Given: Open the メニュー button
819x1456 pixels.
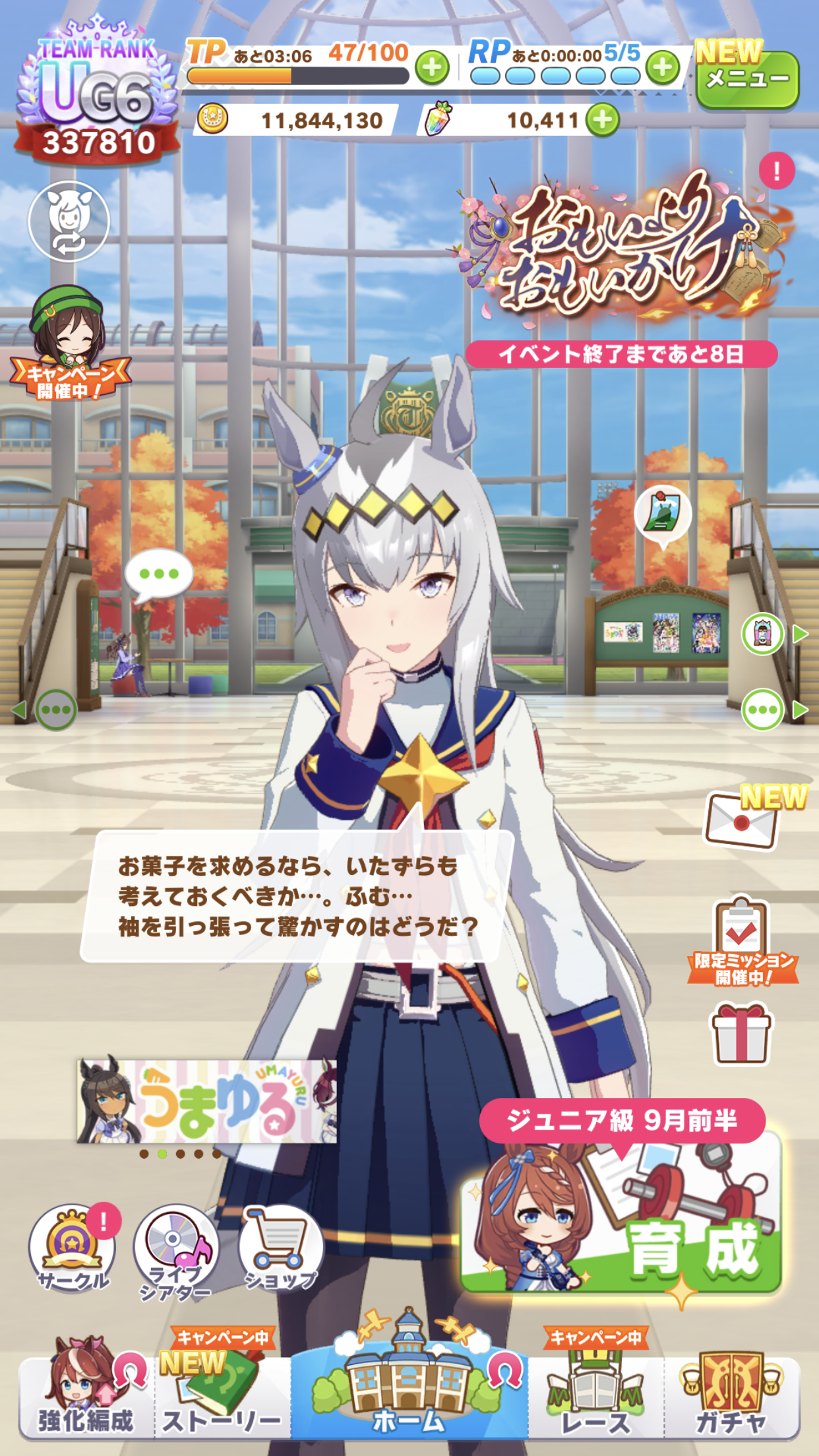Looking at the screenshot, I should tap(746, 79).
